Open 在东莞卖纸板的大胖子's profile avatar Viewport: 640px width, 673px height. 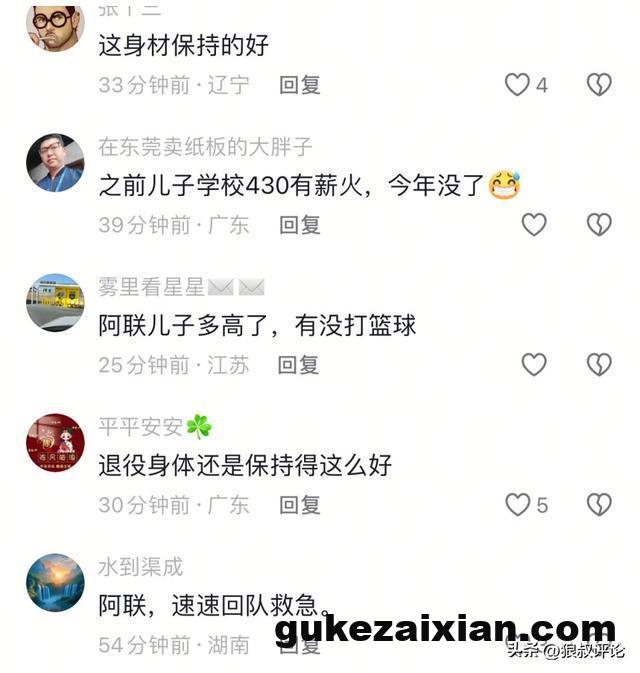point(55,163)
